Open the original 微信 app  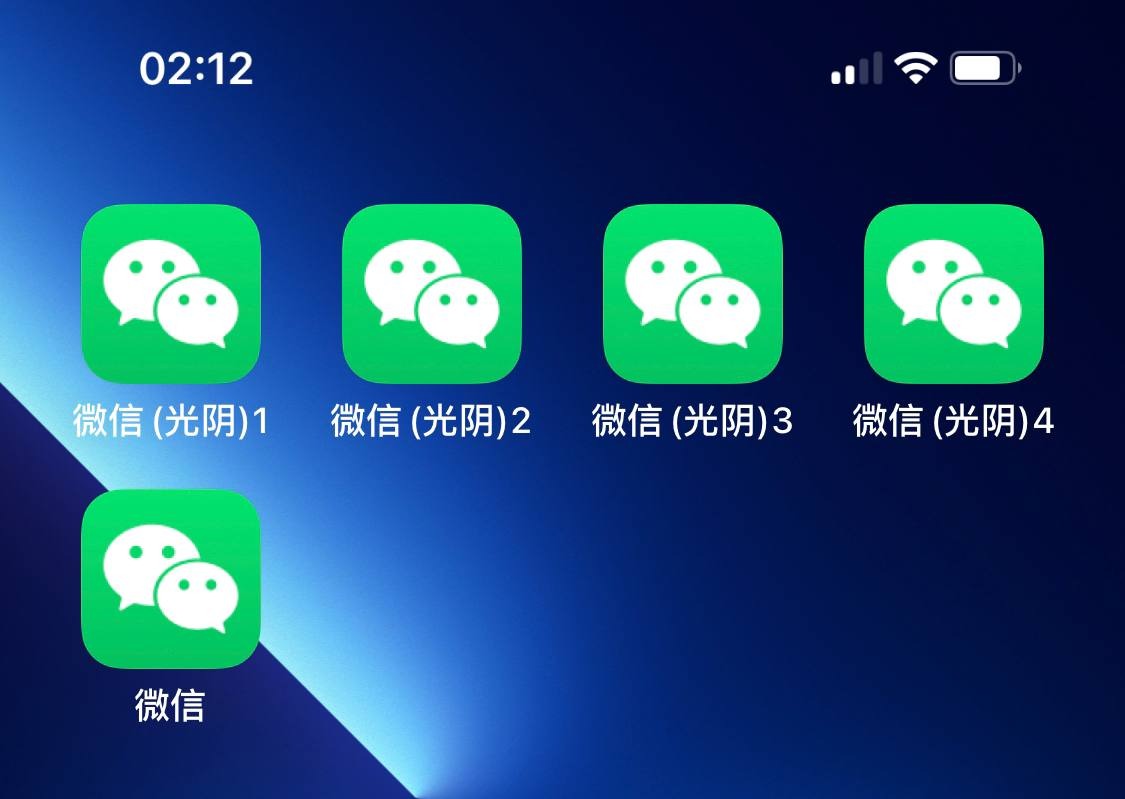pos(171,579)
